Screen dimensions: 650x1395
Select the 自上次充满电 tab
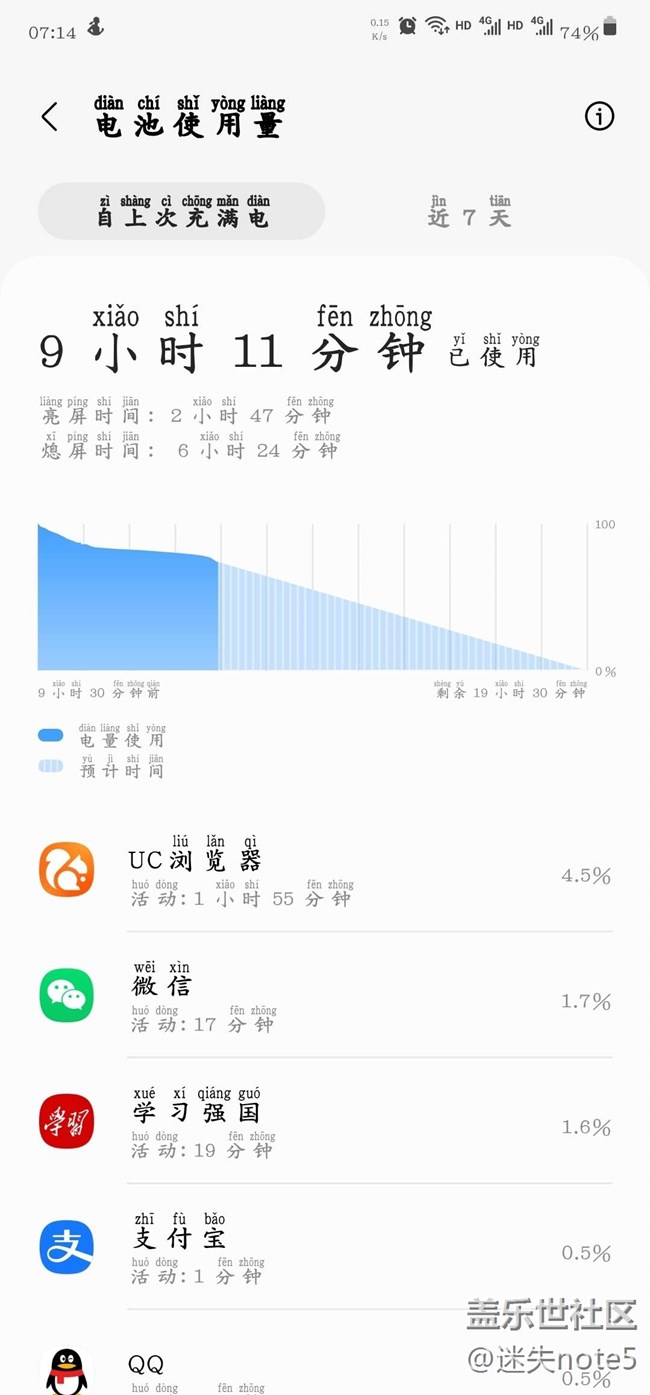182,211
